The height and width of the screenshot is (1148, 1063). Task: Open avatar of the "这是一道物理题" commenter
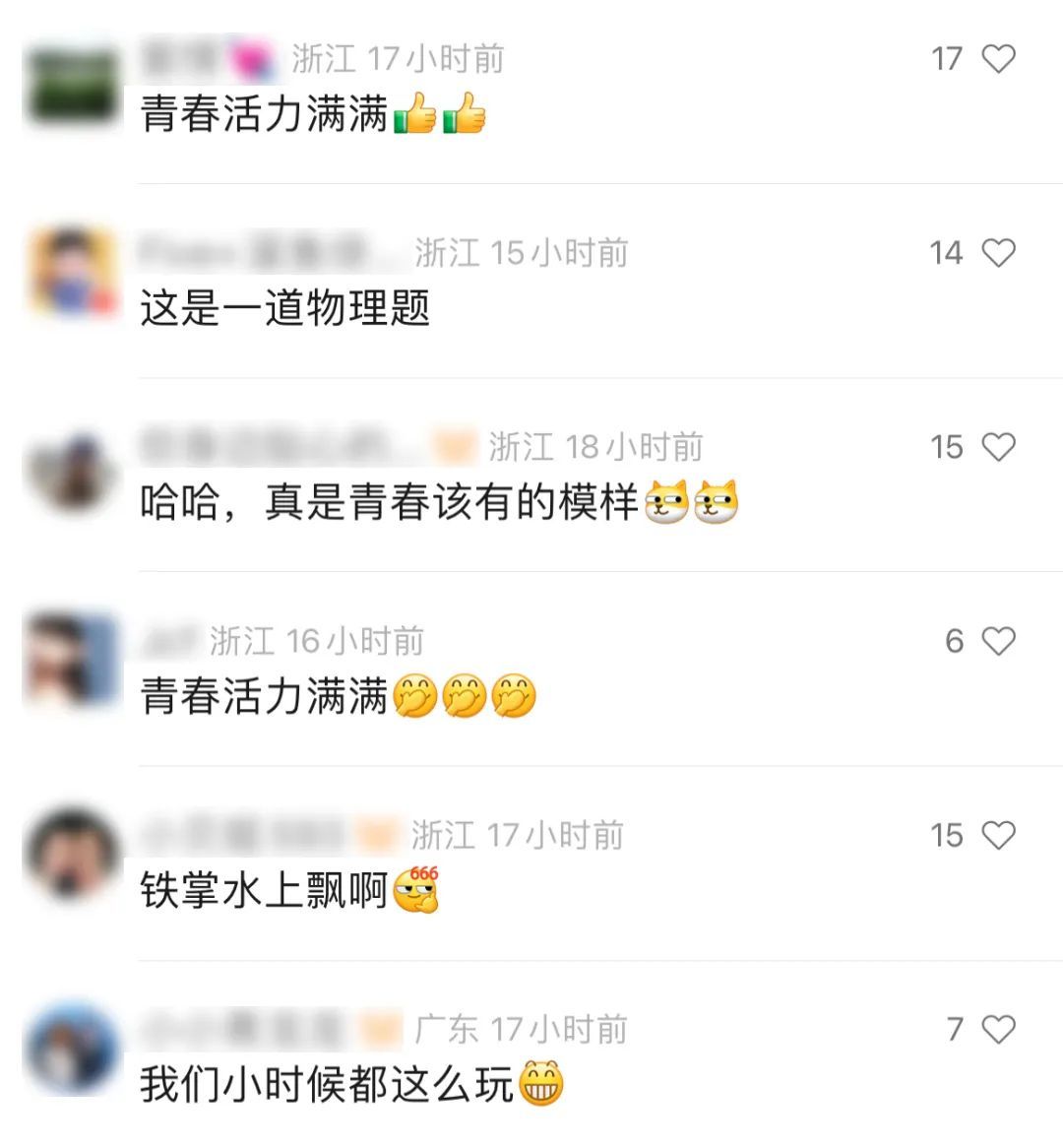coord(72,271)
